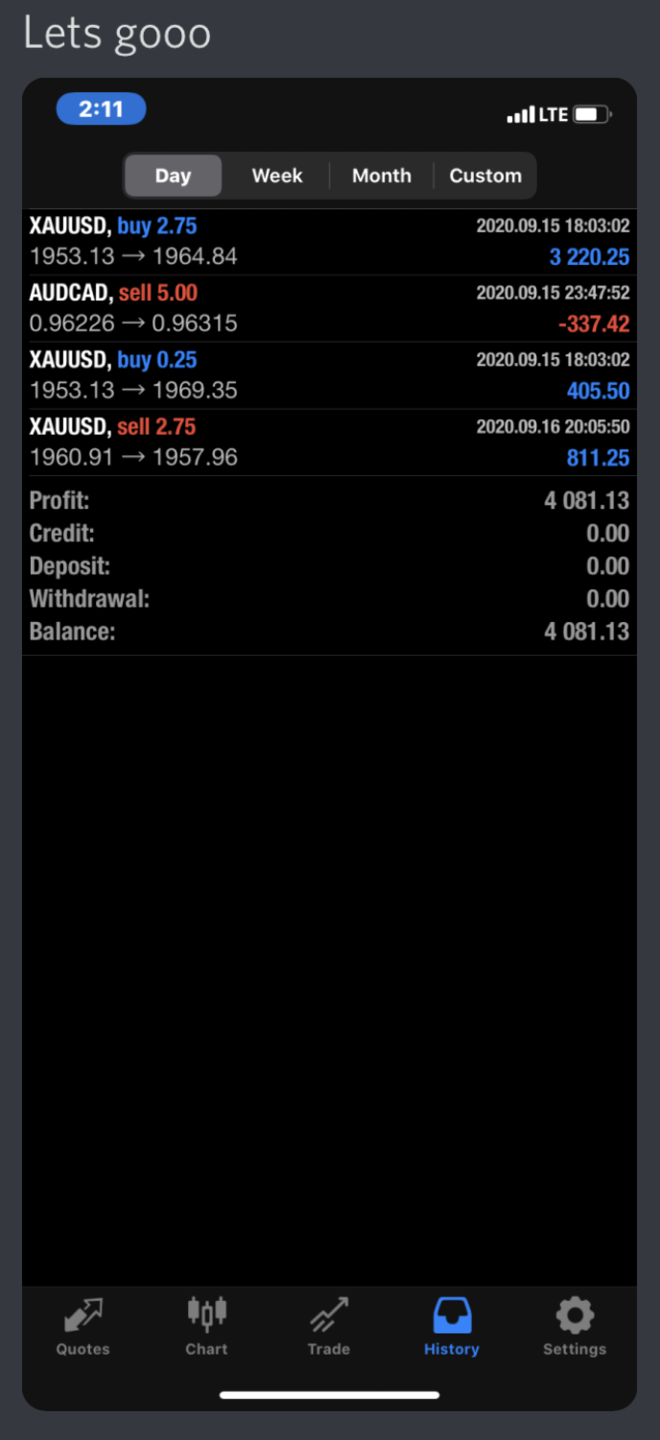Switch history to the Week view
The height and width of the screenshot is (1440, 660).
click(x=277, y=176)
